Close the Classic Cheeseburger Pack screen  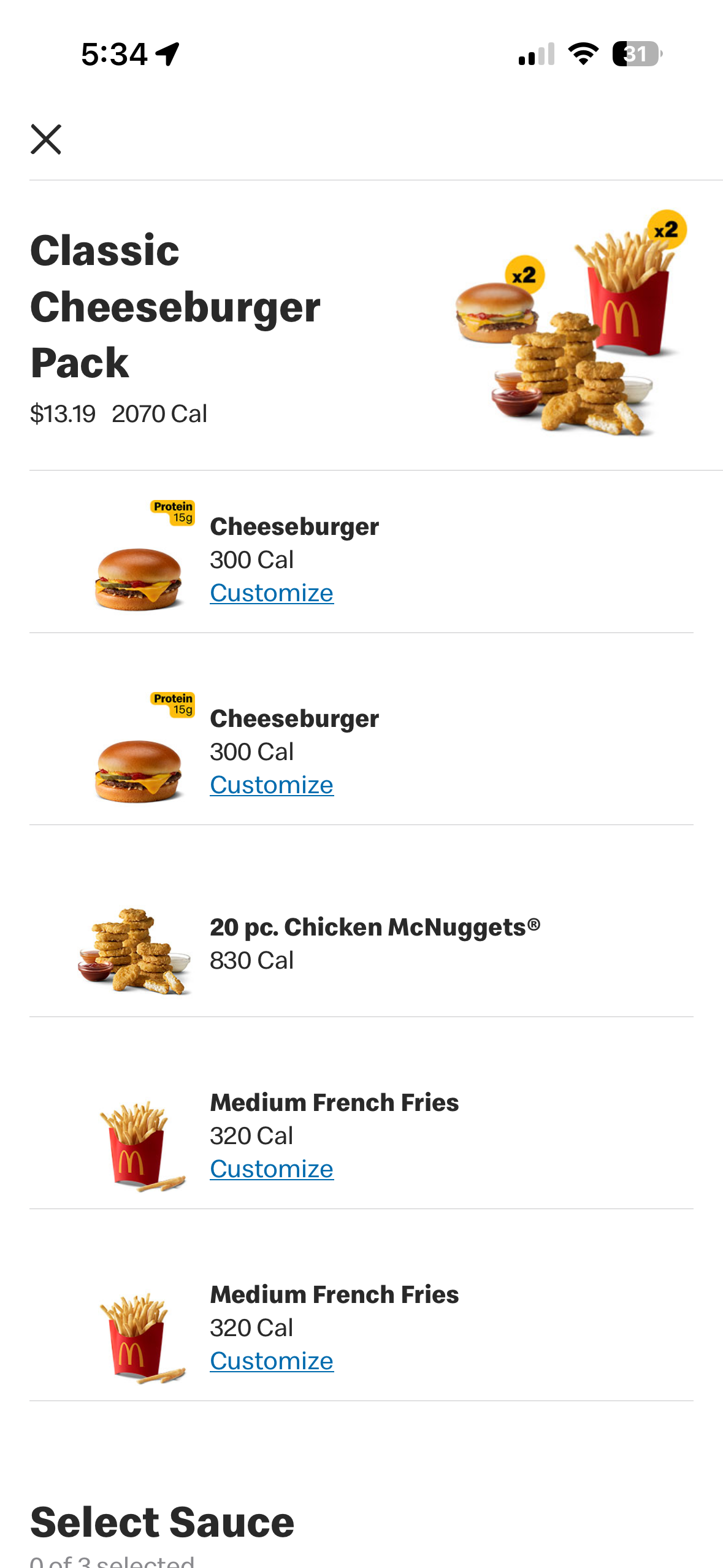coord(46,139)
